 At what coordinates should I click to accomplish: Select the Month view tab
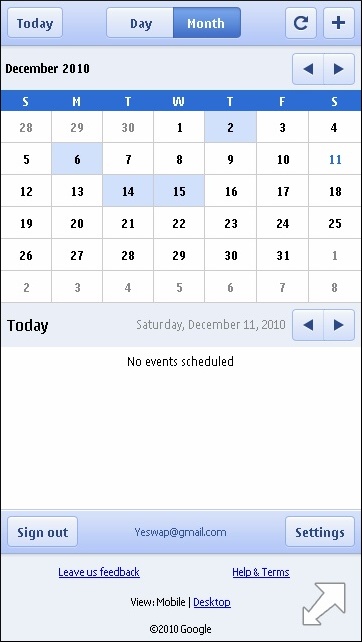[x=207, y=23]
